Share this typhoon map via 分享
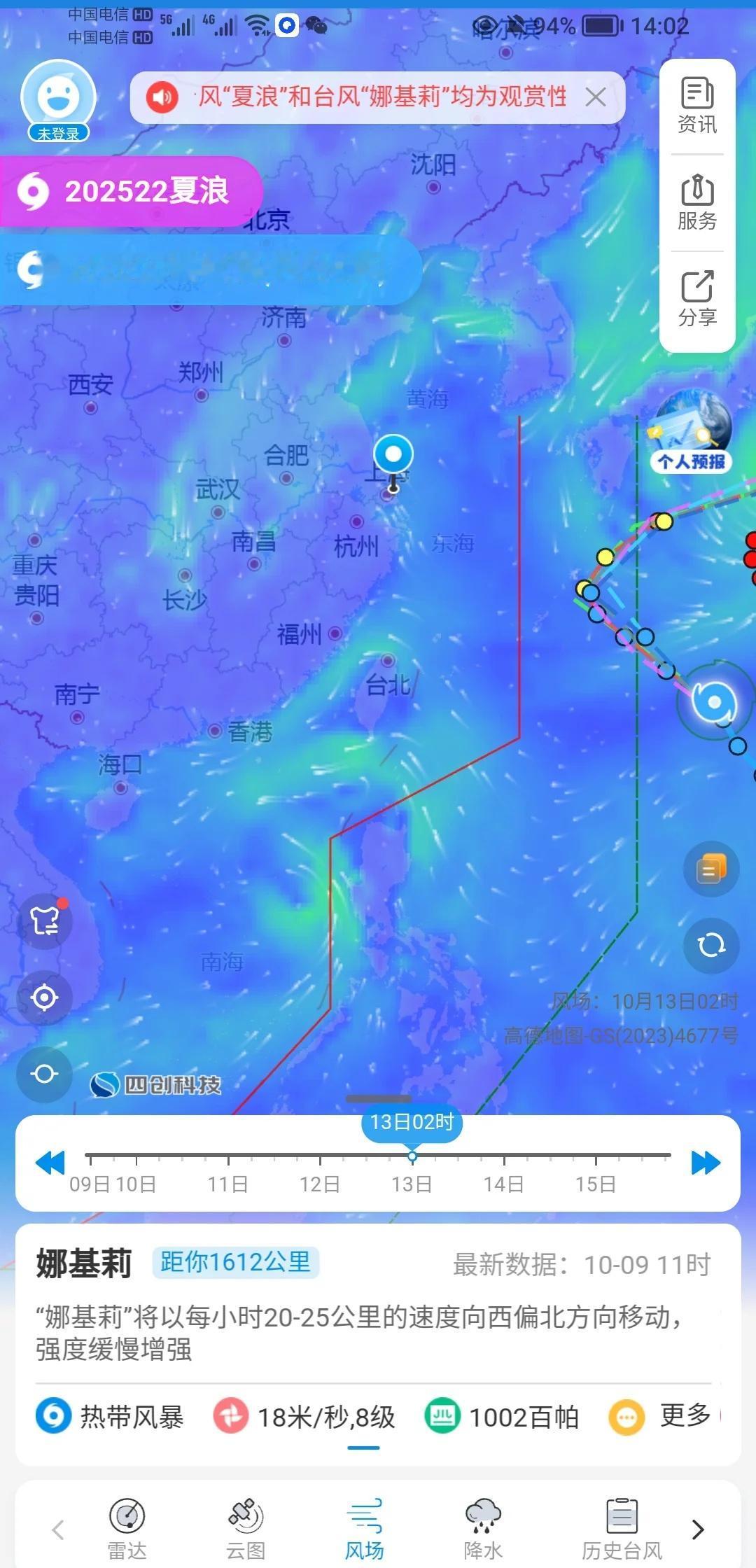 click(697, 299)
